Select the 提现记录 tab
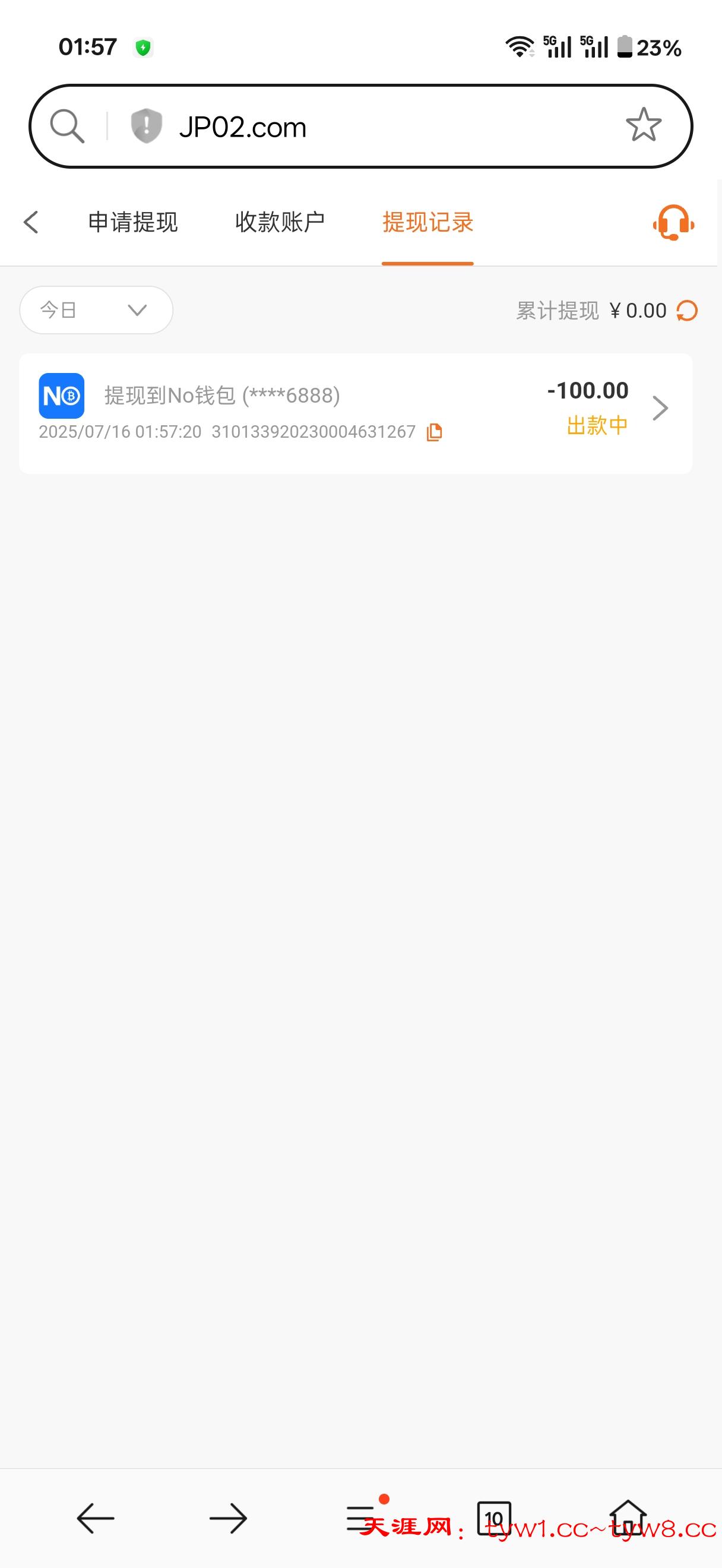Image resolution: width=722 pixels, height=1568 pixels. coord(427,222)
